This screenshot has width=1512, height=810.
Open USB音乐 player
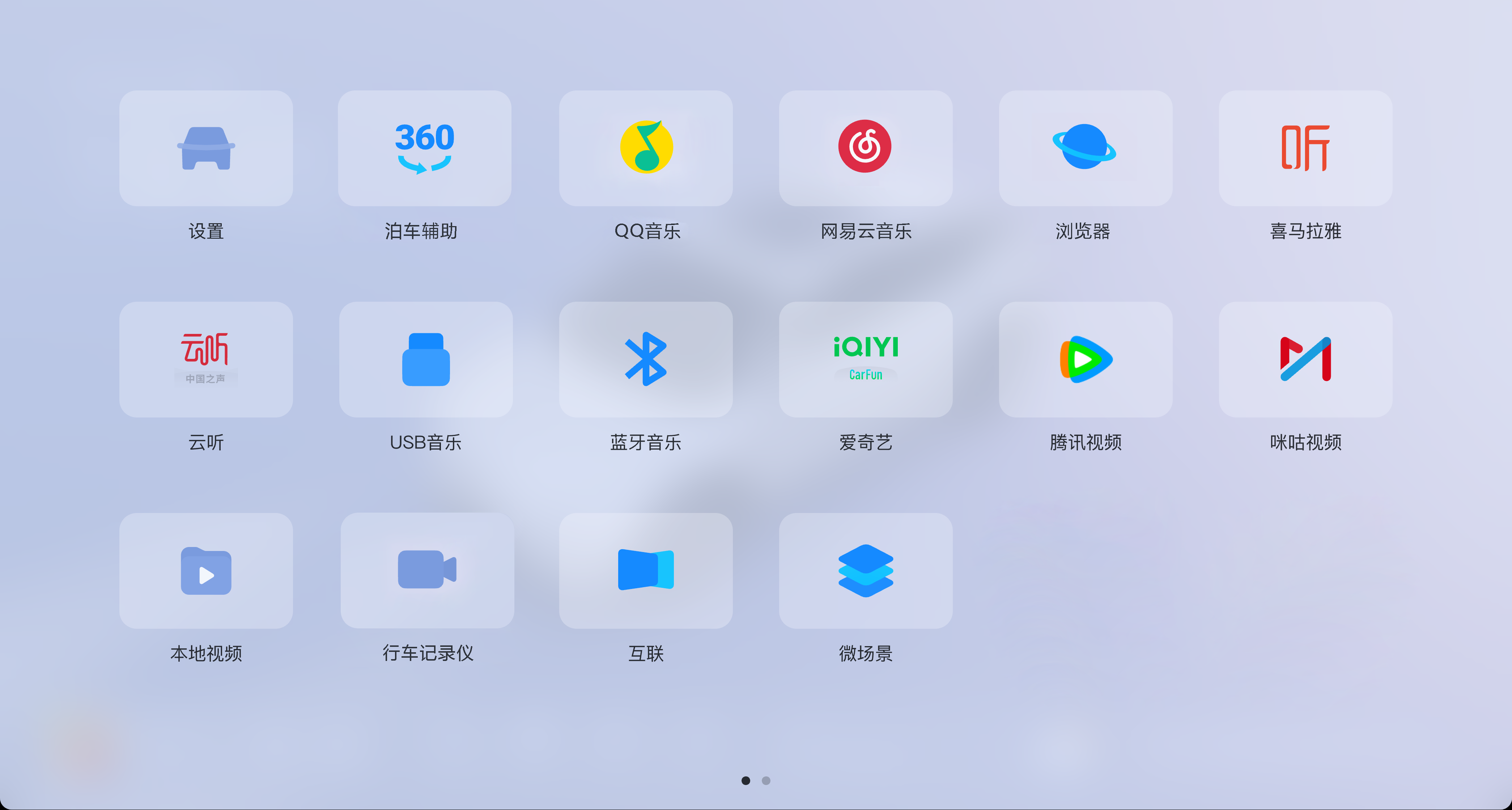point(425,359)
